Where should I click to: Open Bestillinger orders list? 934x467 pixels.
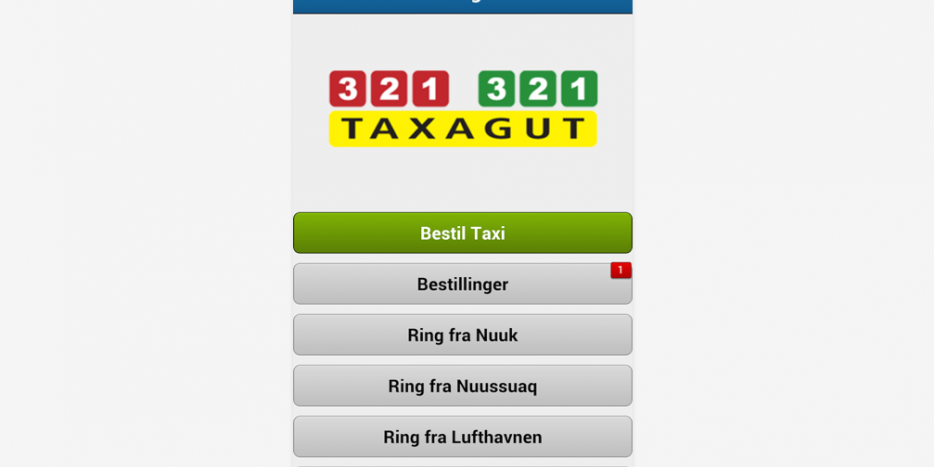(x=462, y=284)
